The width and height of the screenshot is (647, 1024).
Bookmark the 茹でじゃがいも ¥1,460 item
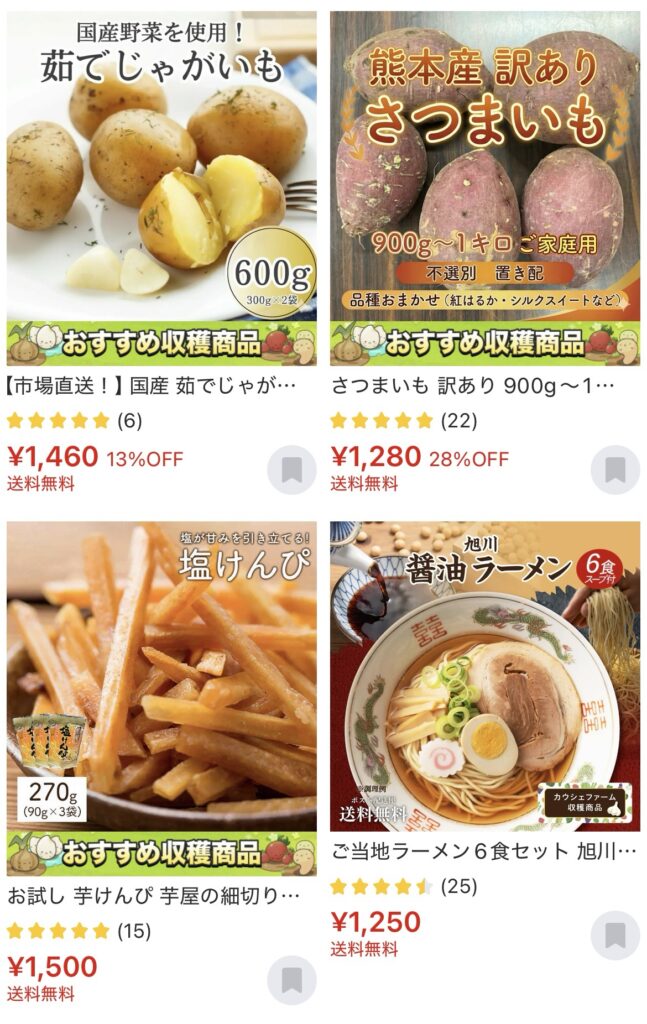(292, 470)
